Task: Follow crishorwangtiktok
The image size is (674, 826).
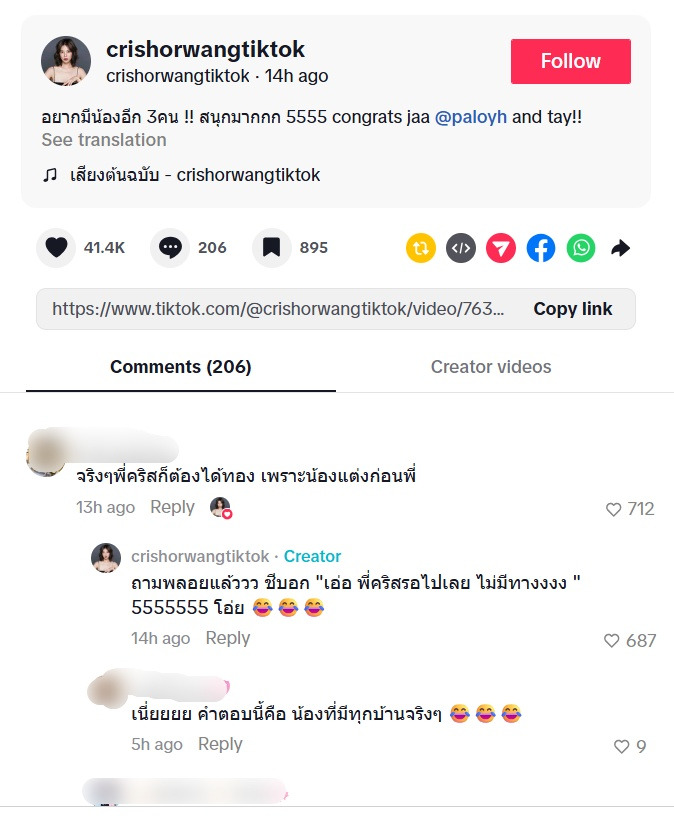Action: 570,61
